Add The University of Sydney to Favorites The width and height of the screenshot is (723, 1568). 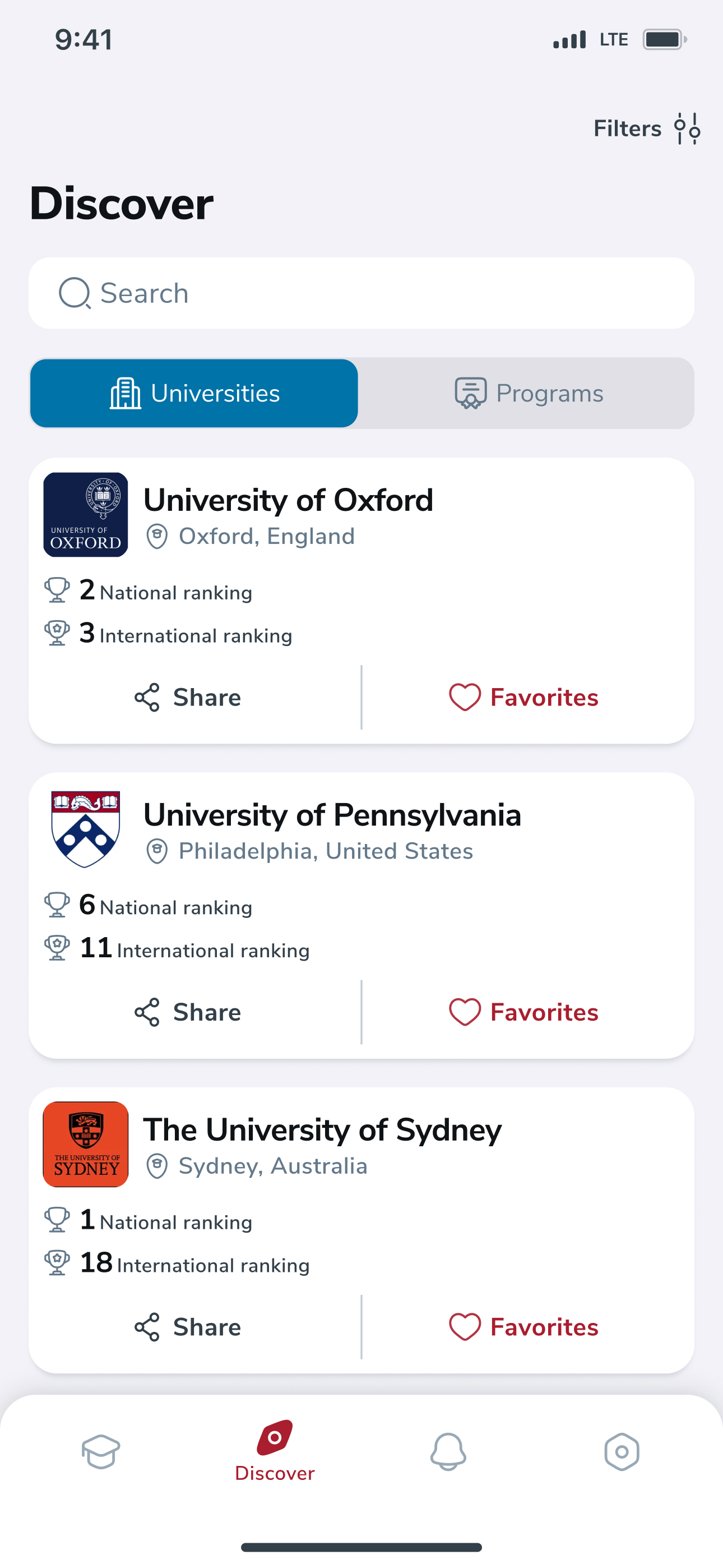click(524, 1326)
